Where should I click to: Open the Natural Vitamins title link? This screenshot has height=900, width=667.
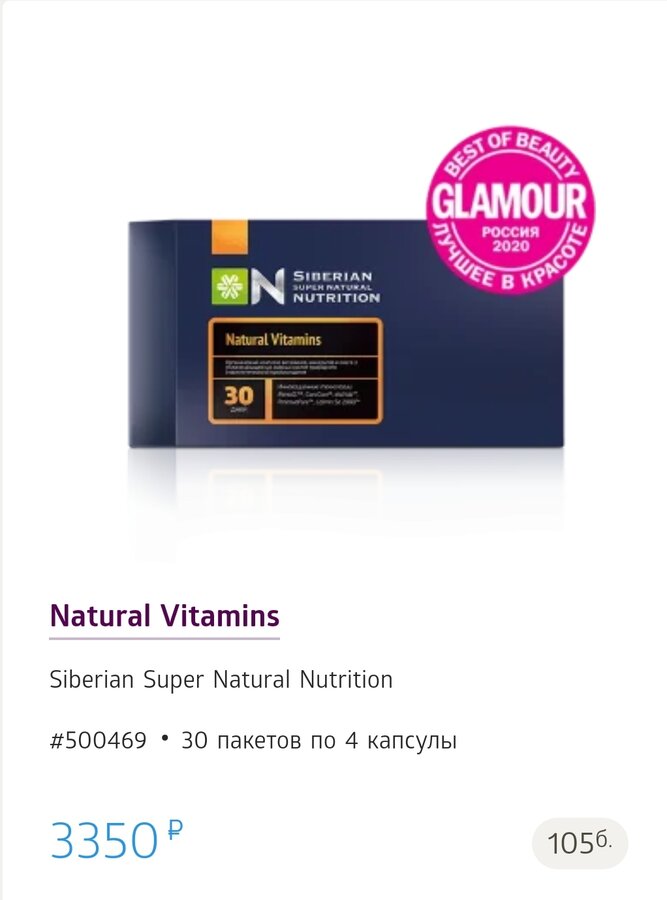(165, 615)
